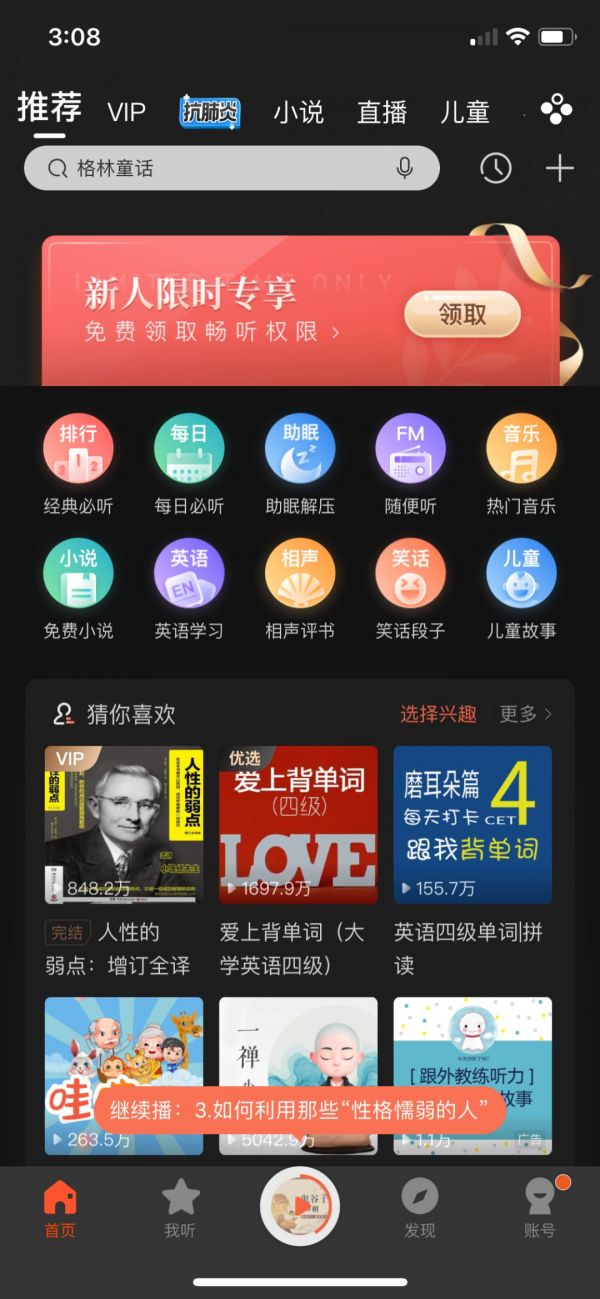Viewport: 600px width, 1299px height.
Task: Open 人性的弱点 audiobook card
Action: (124, 825)
